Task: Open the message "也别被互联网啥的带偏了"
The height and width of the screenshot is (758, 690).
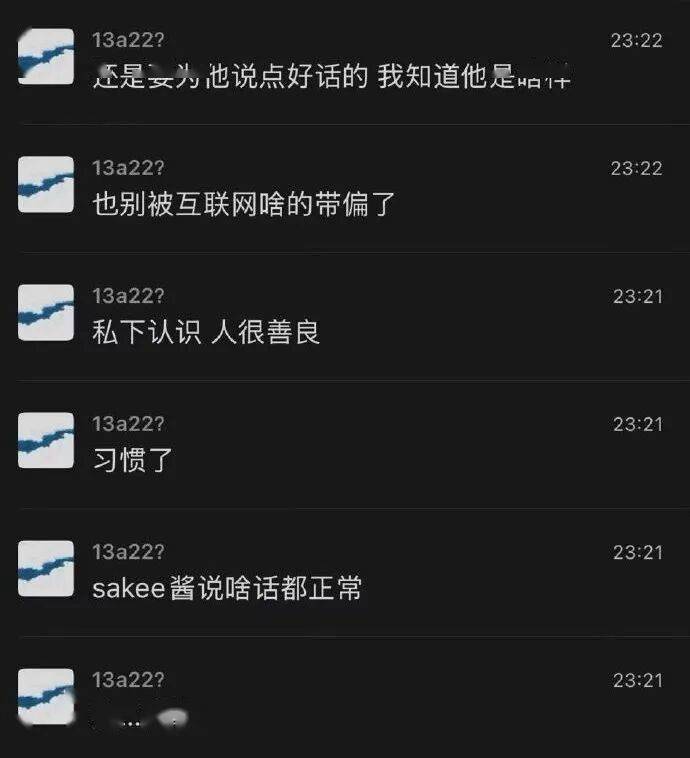Action: (x=244, y=205)
